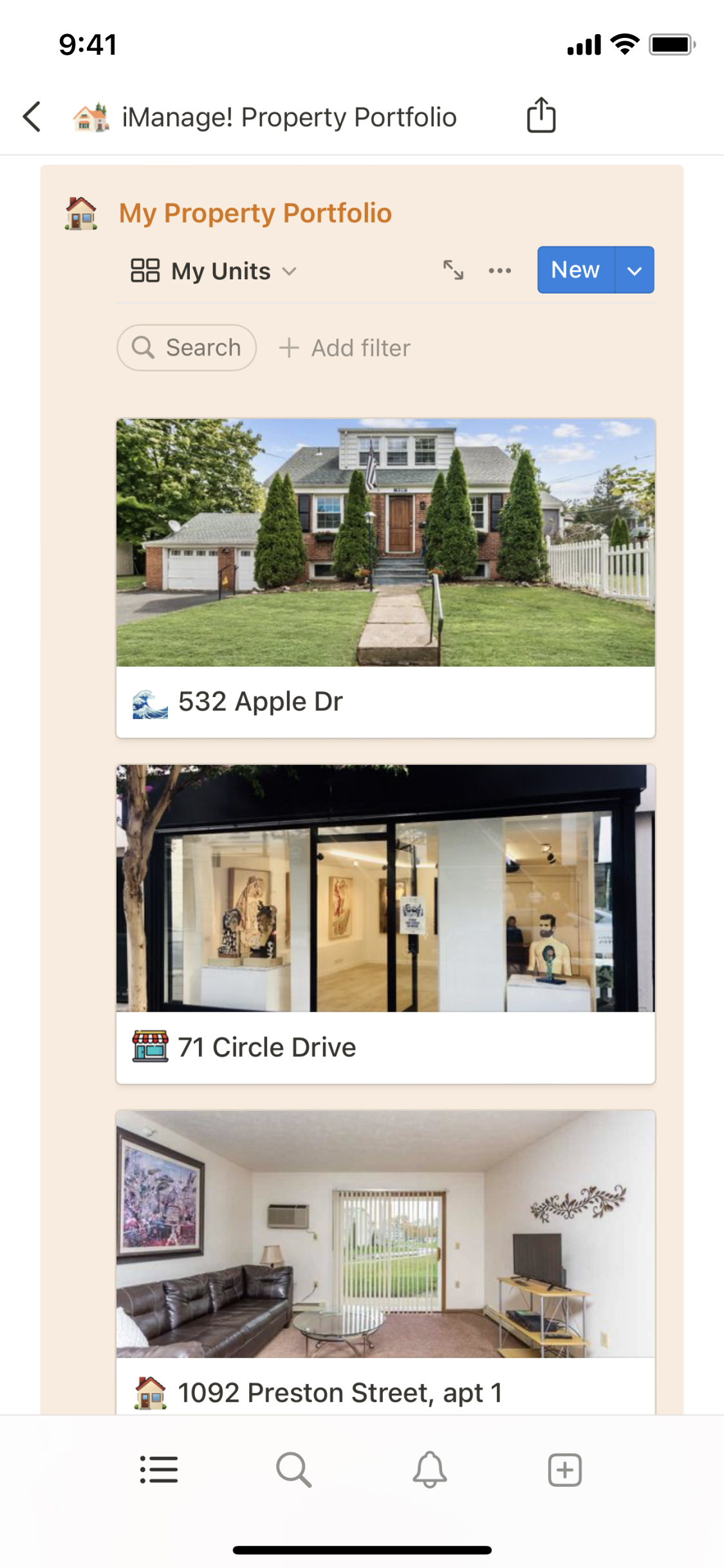Tap the Search pill in the database
The width and height of the screenshot is (724, 1568).
(187, 348)
